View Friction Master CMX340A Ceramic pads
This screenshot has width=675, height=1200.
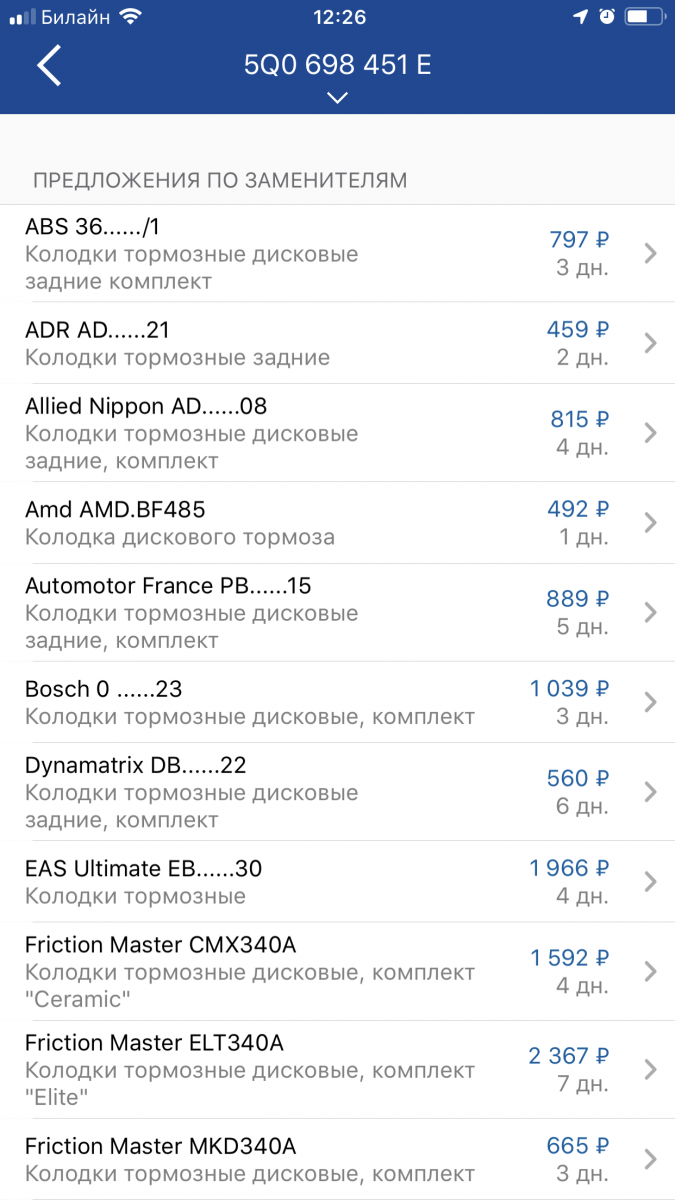tap(337, 971)
